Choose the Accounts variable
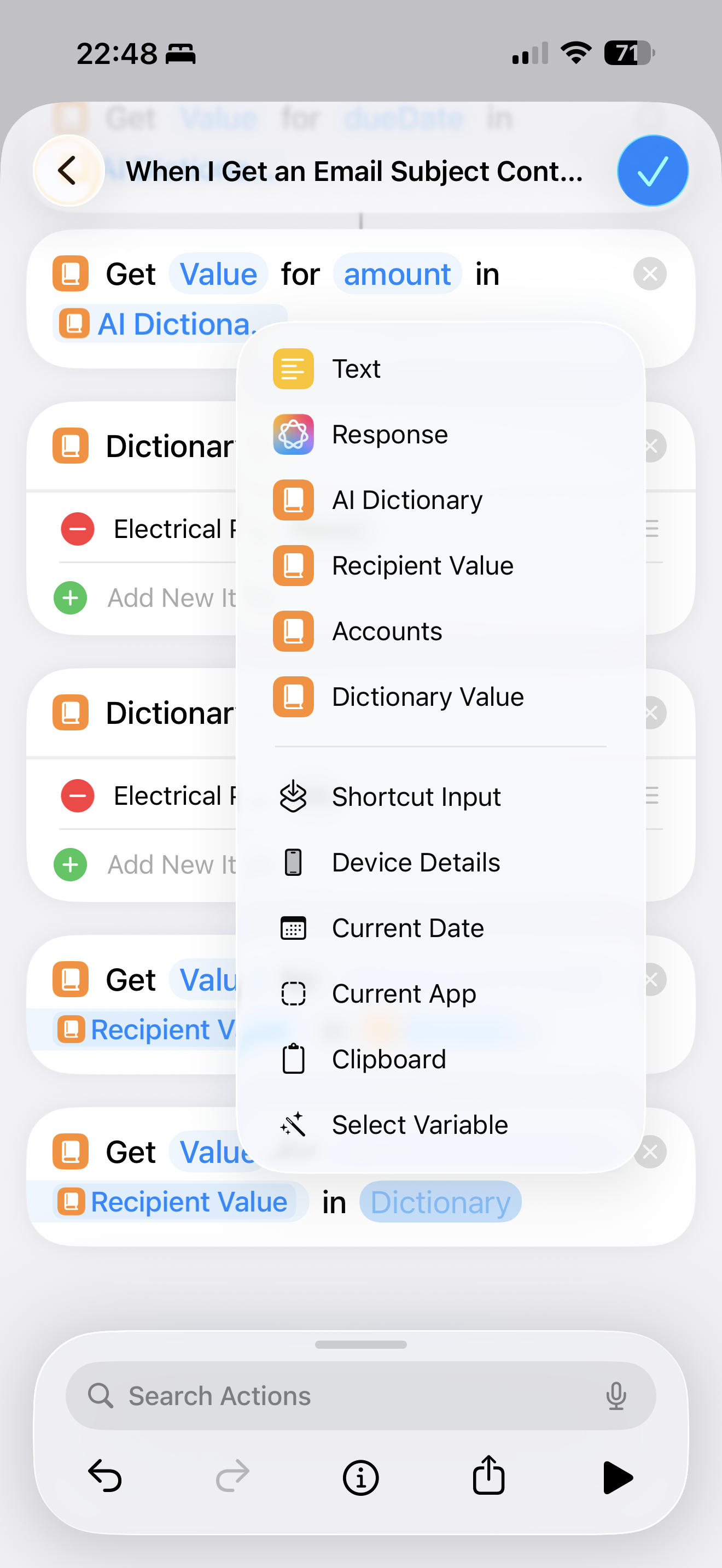The image size is (722, 1568). click(x=387, y=631)
